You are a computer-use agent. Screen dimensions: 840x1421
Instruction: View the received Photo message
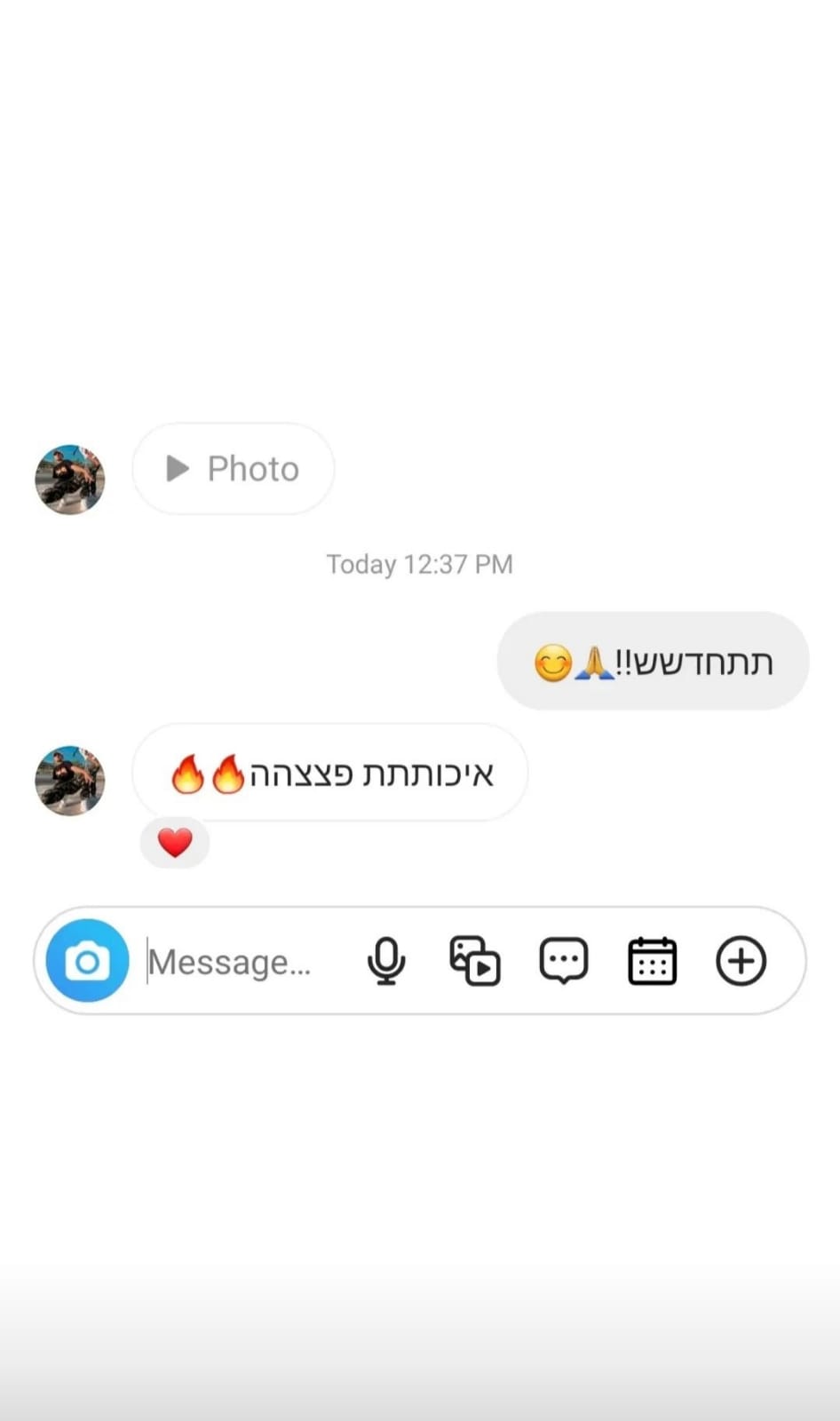click(234, 469)
